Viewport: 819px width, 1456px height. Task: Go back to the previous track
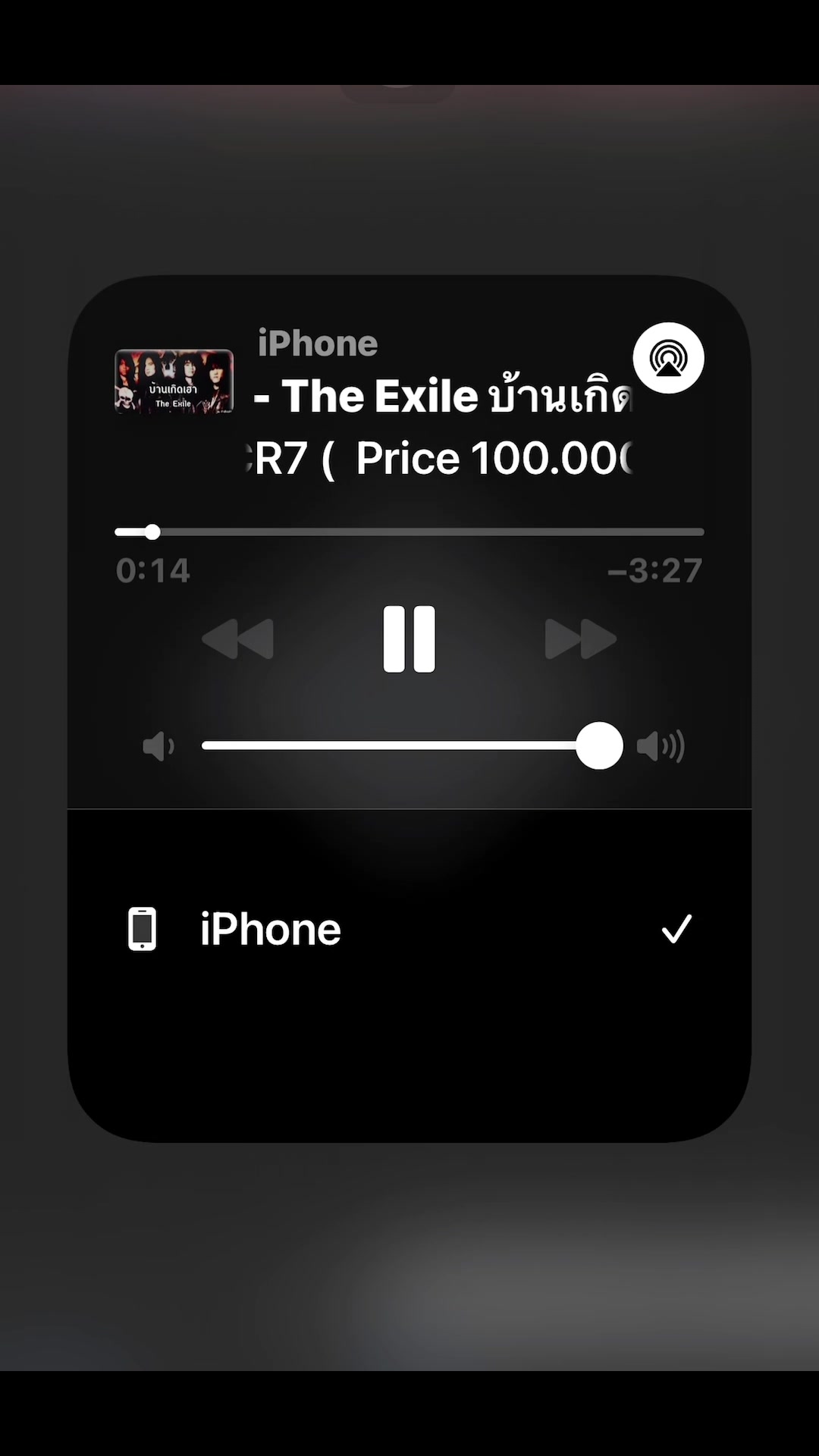[238, 639]
